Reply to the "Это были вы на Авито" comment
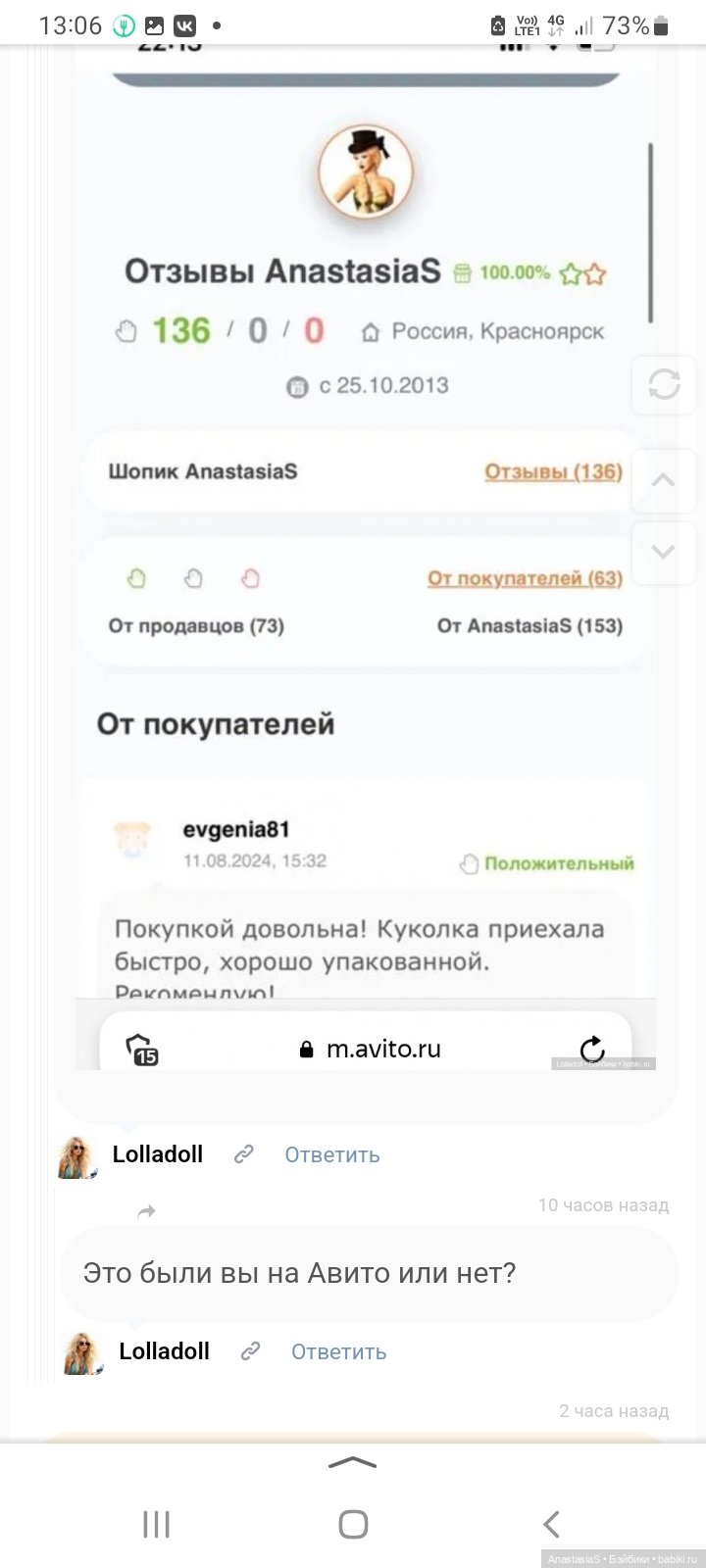 (x=338, y=1351)
